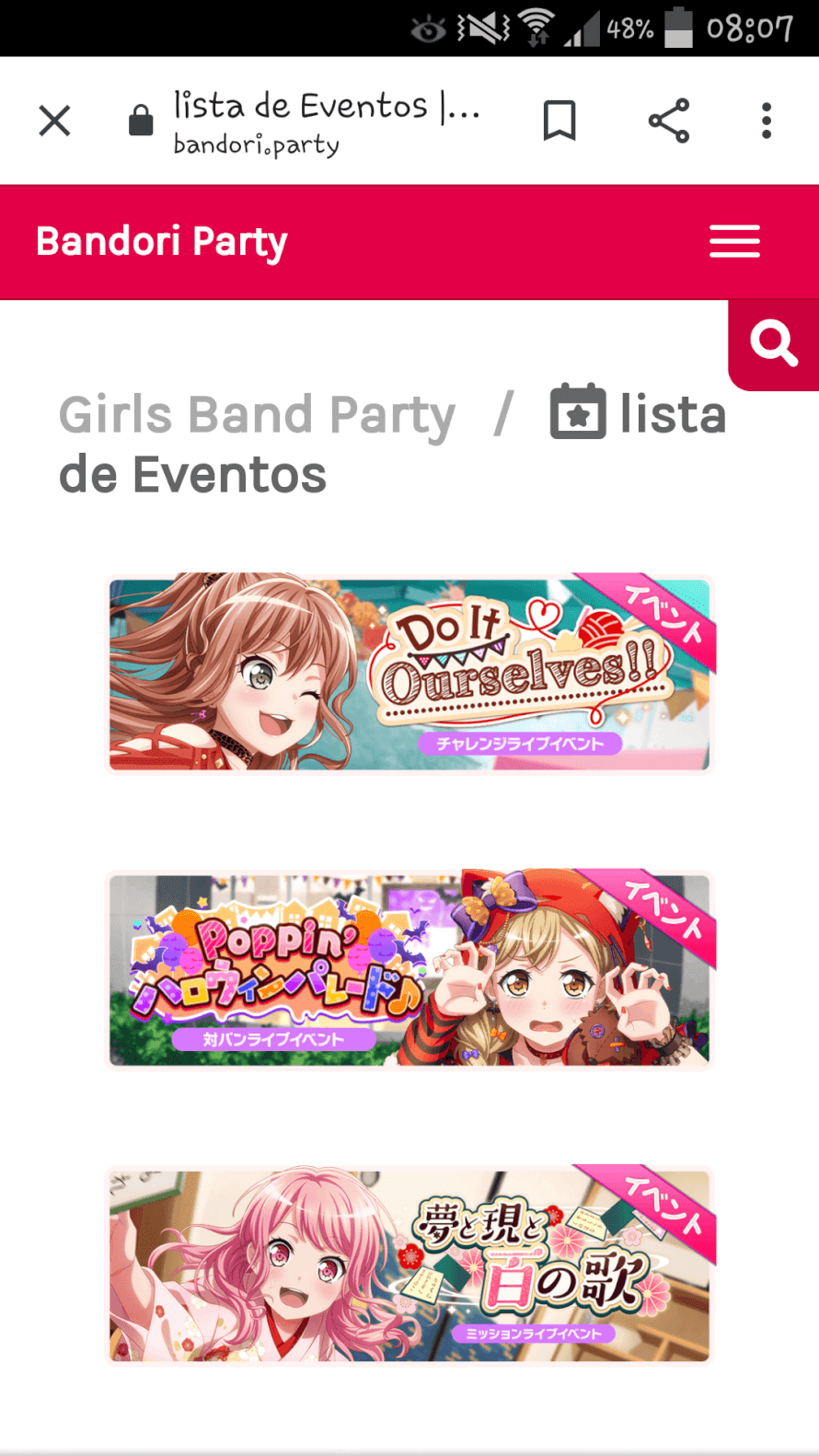The width and height of the screenshot is (819, 1456).
Task: Share the events page via the share icon
Action: click(x=668, y=120)
